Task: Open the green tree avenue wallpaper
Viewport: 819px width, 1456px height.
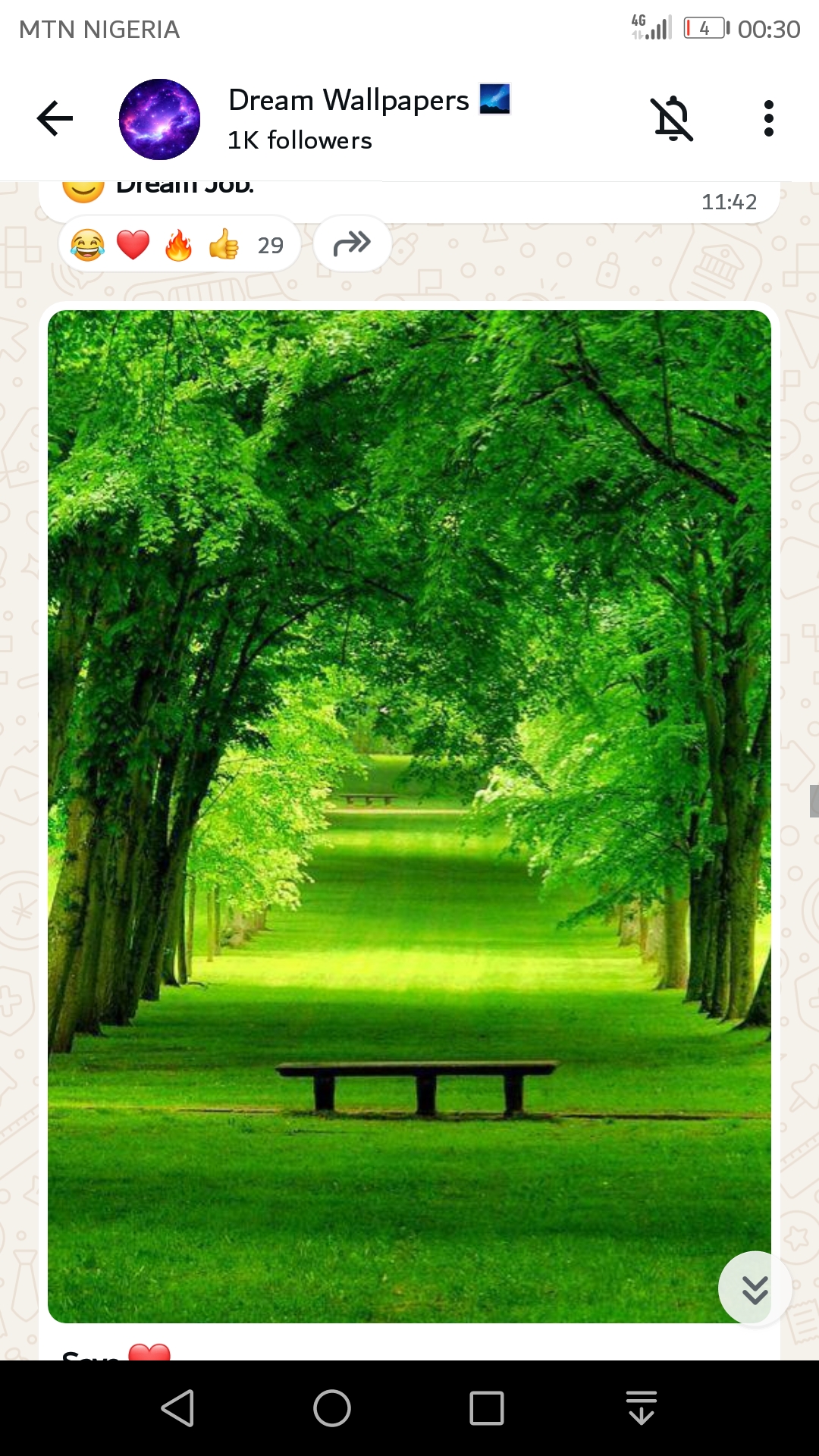Action: [409, 816]
